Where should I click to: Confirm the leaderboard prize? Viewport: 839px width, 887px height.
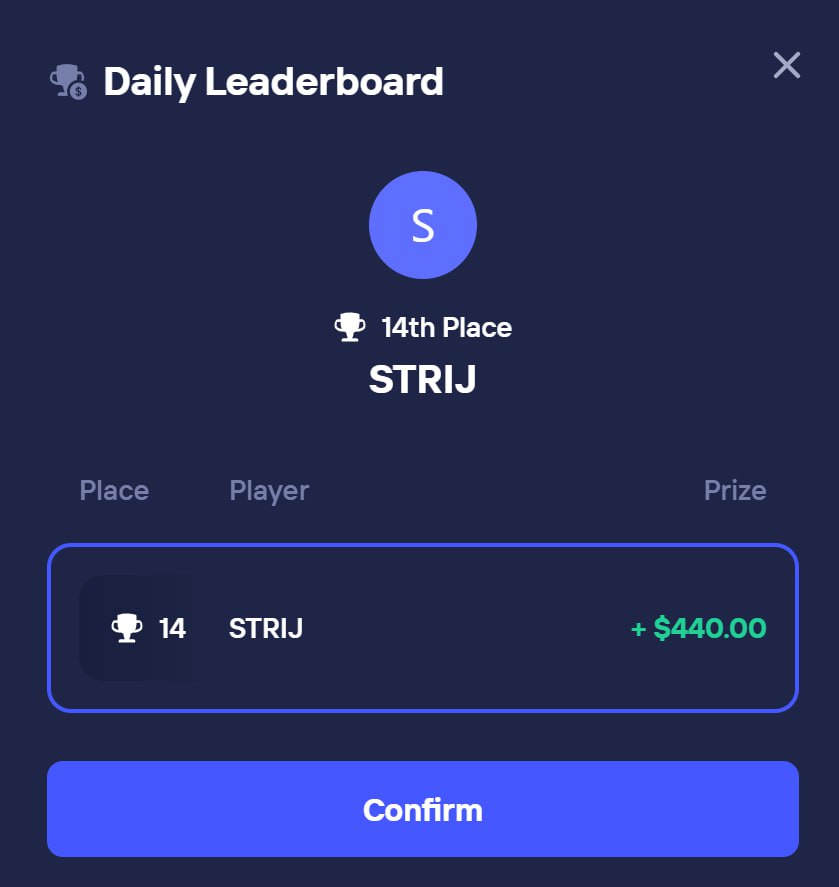point(422,809)
